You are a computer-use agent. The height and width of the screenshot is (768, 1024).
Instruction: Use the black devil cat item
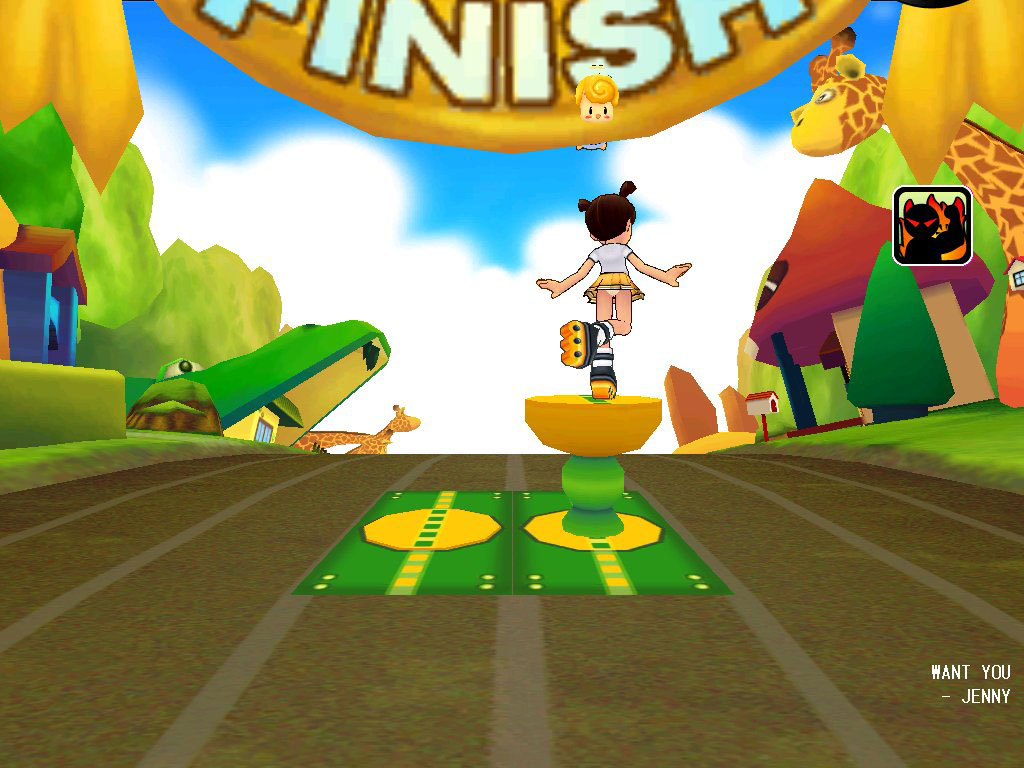pos(932,226)
